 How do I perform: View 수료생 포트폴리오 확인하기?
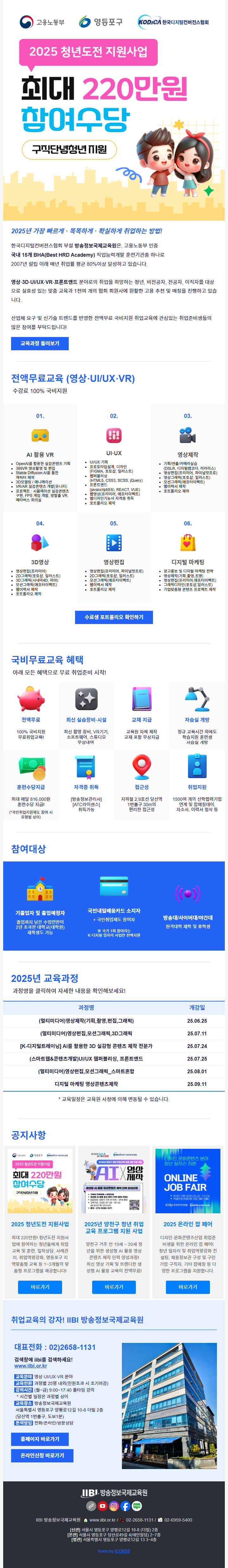click(x=114, y=617)
